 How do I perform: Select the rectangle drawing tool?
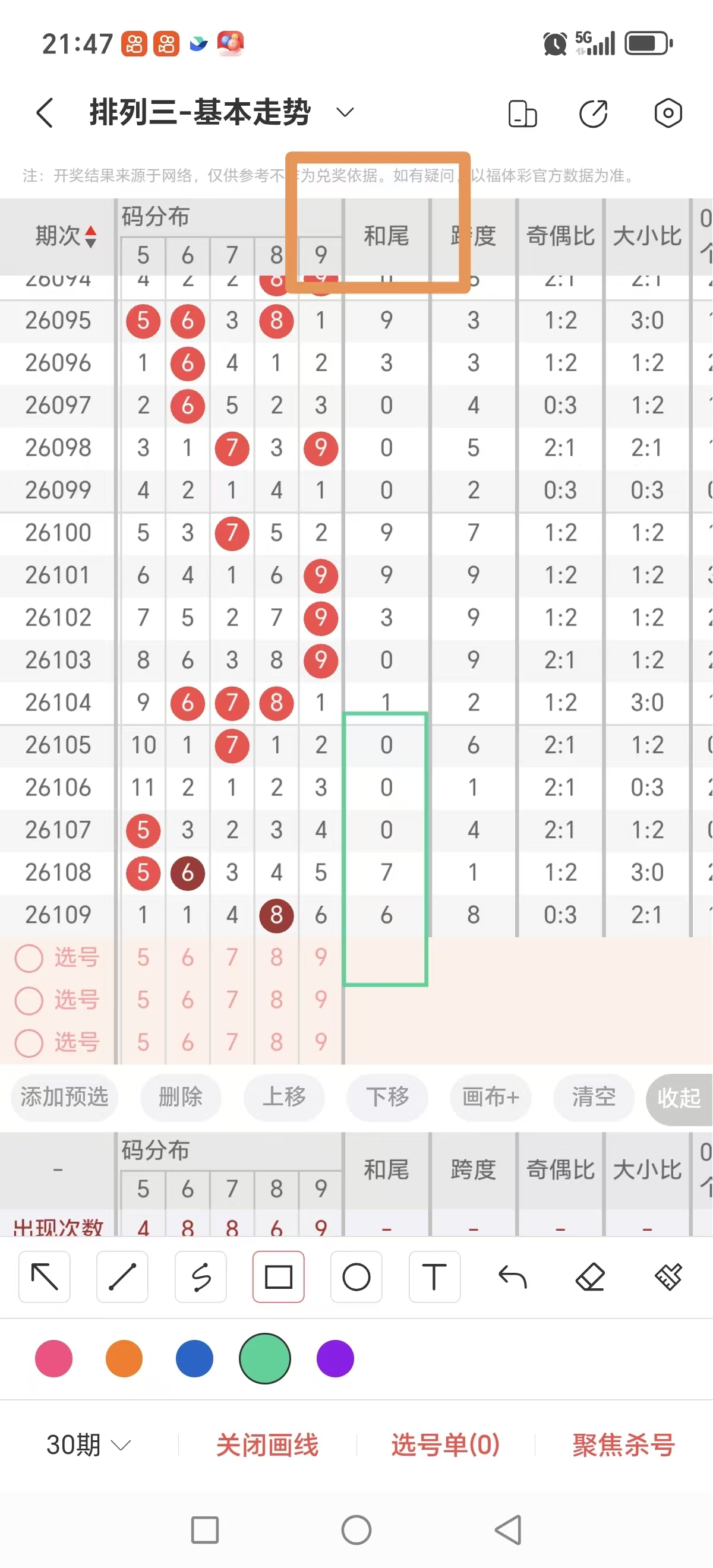[x=278, y=1277]
